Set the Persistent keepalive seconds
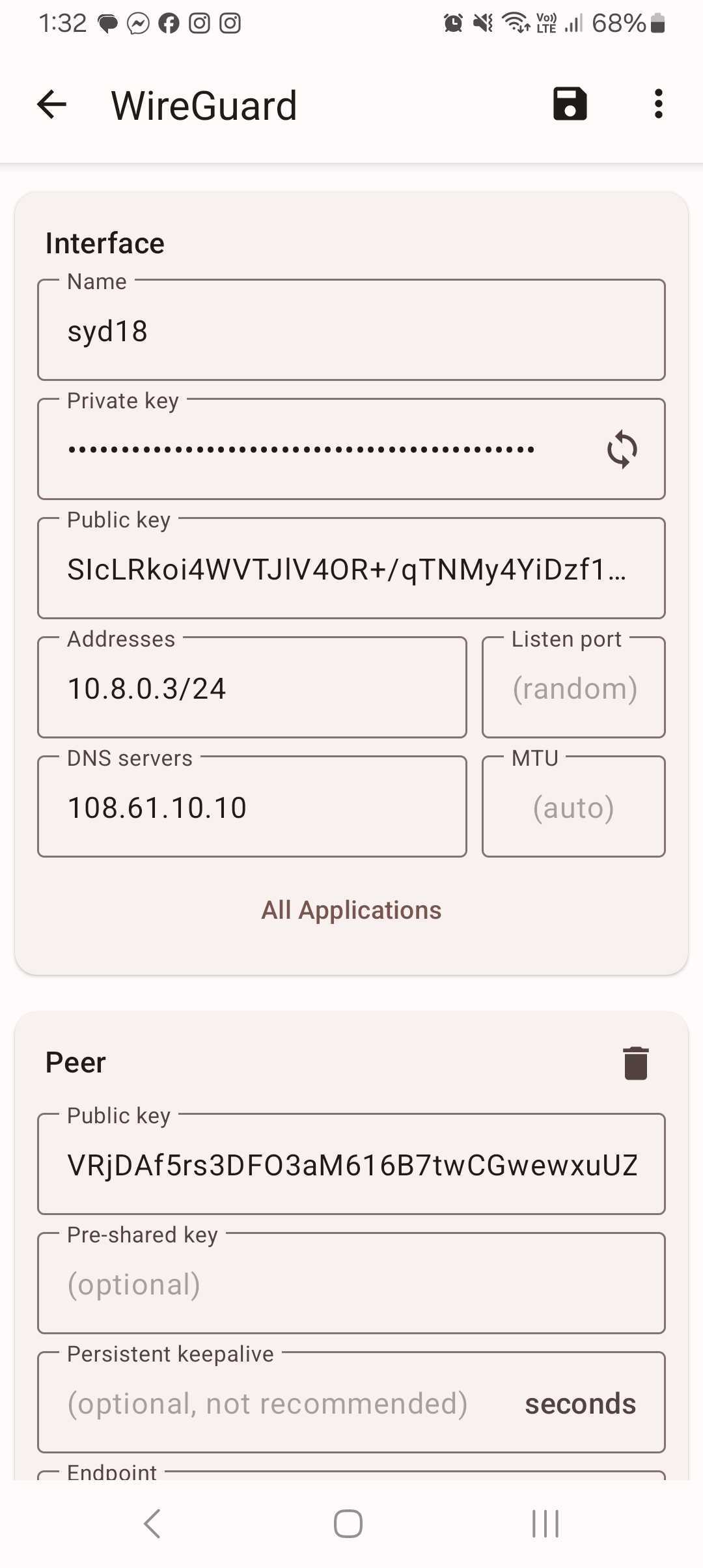Image resolution: width=703 pixels, height=1568 pixels. coord(273,1403)
